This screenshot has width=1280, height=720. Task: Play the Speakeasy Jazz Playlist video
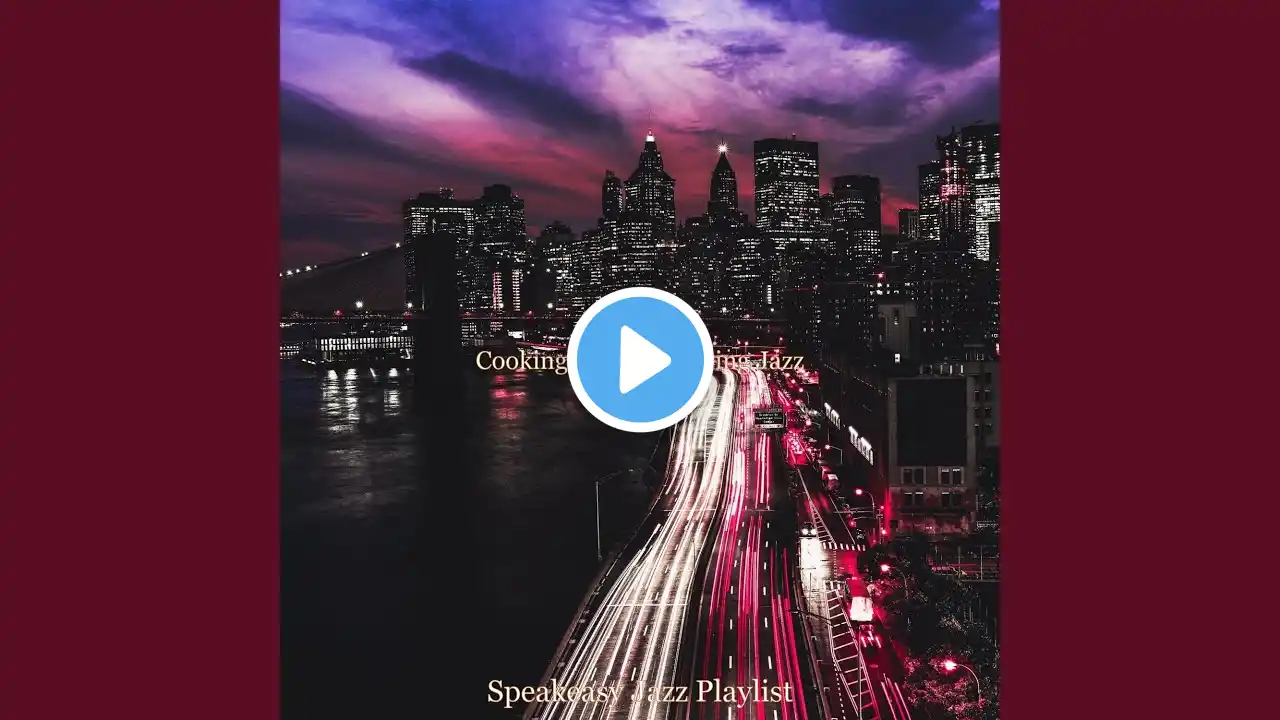pyautogui.click(x=640, y=360)
